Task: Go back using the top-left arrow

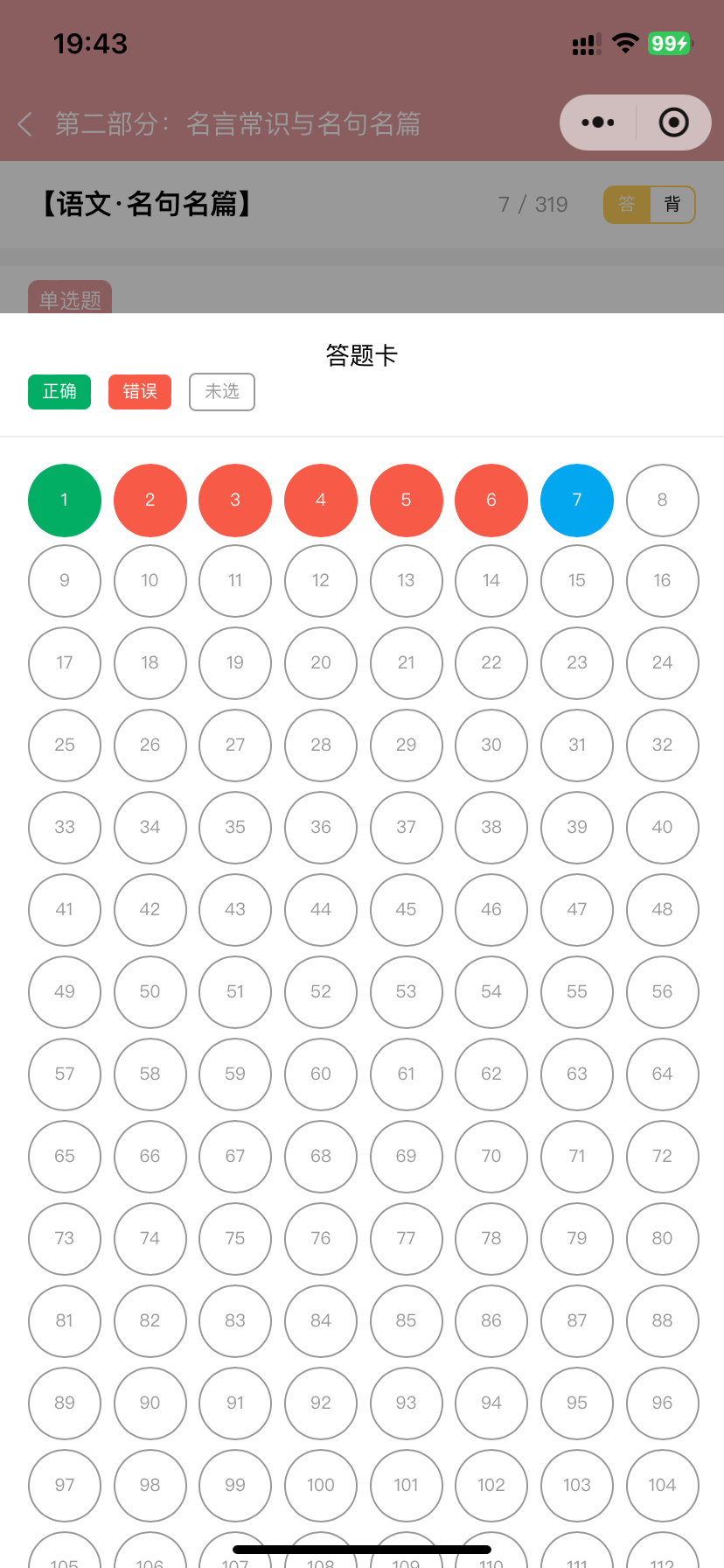Action: (25, 123)
